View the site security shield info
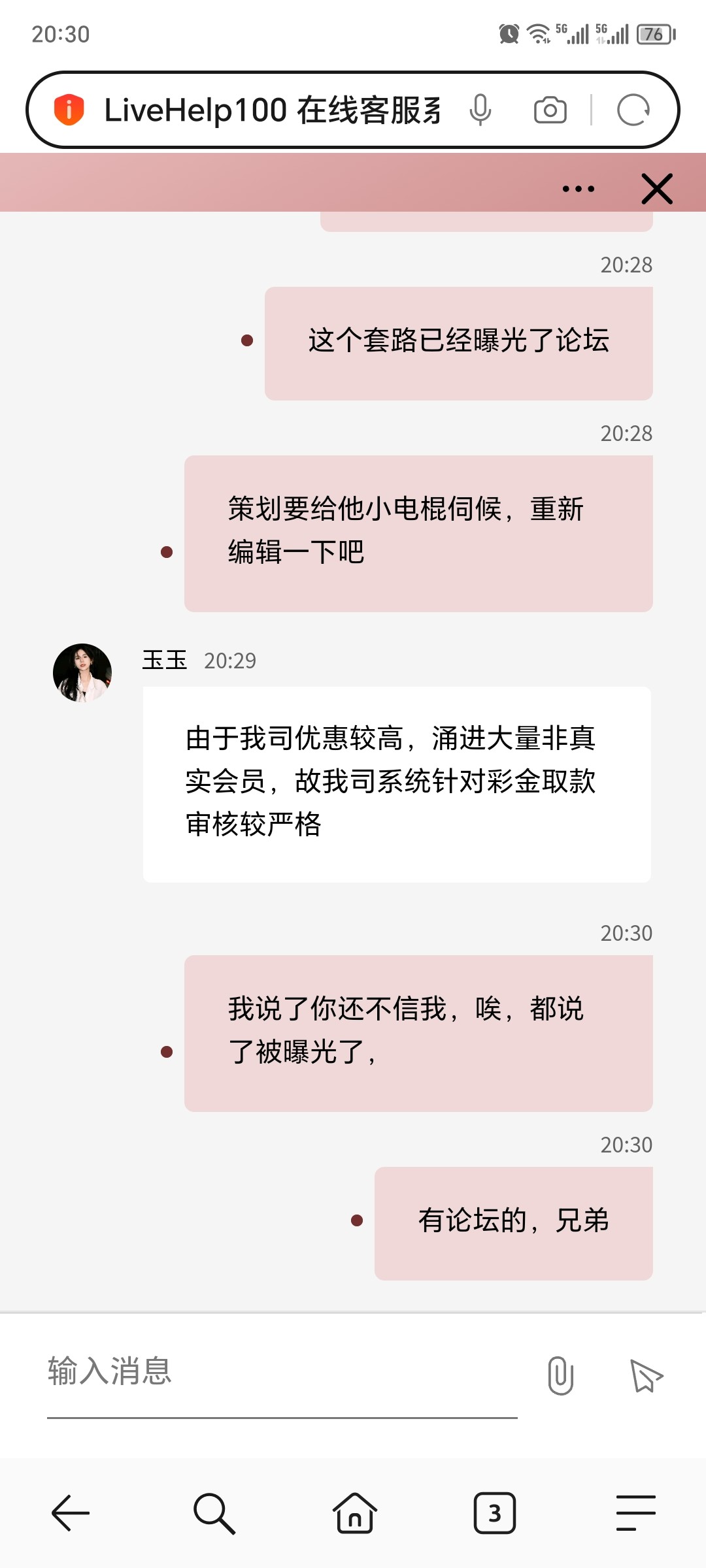The width and height of the screenshot is (706, 1568). [x=69, y=110]
